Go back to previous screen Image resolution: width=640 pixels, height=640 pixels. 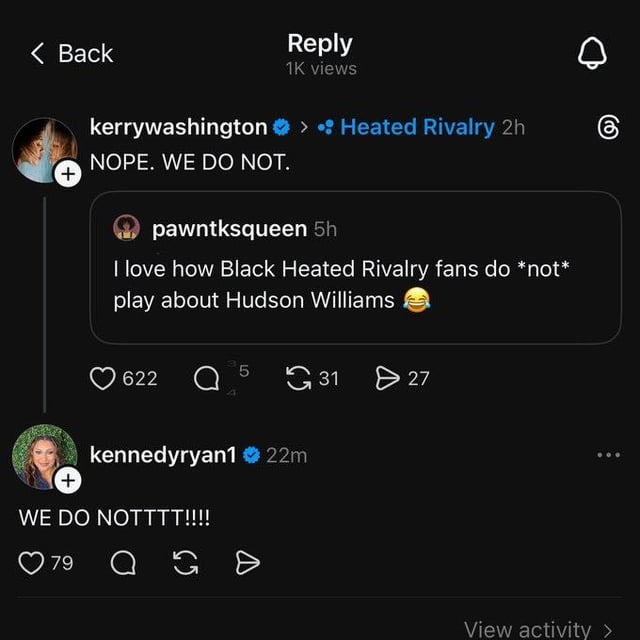(71, 53)
